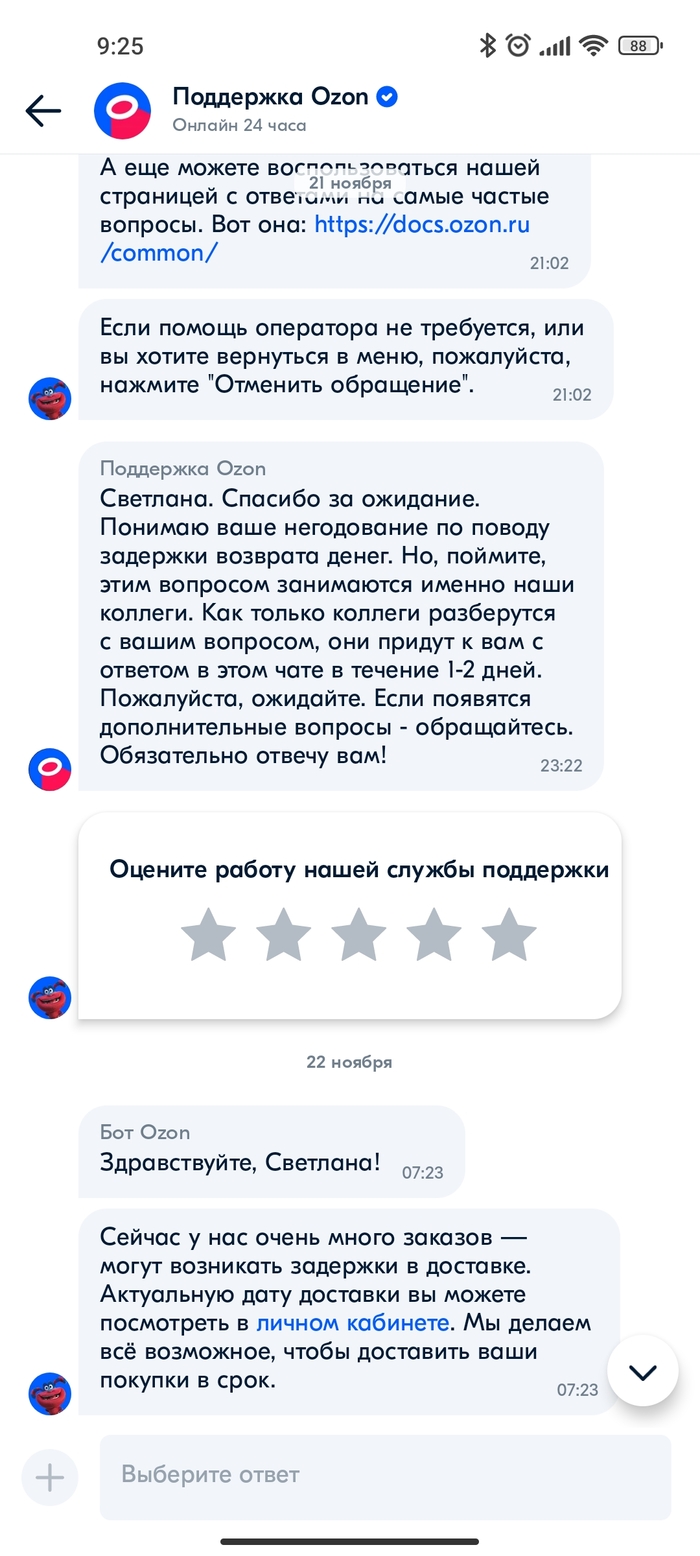Screen dimensions: 700x1556
Task: Open the docs.ozon.ru/common link
Action: click(x=421, y=225)
